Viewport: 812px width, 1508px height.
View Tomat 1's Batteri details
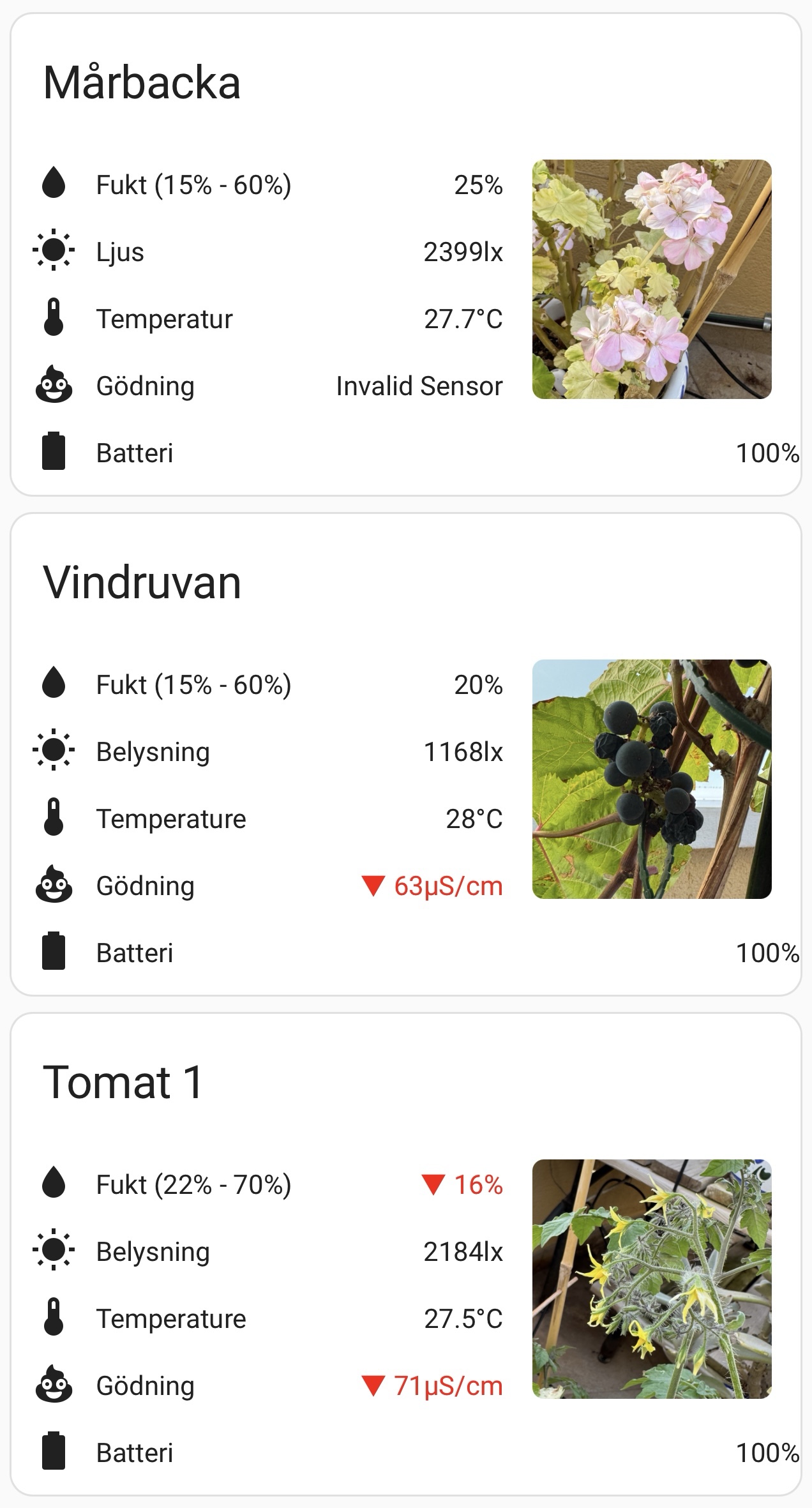415,1452
